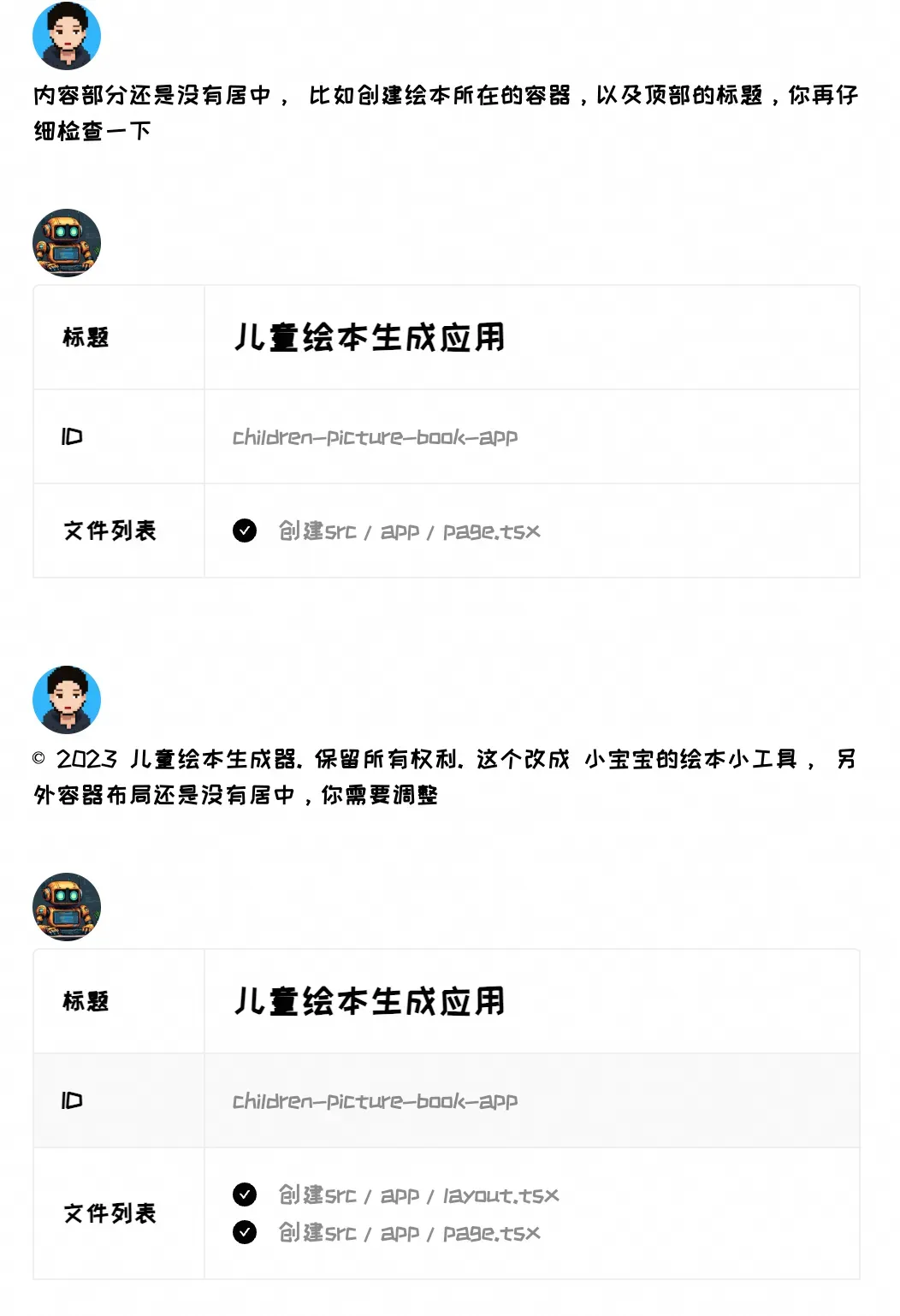Click the user's pixel-art avatar at the top
Image resolution: width=900 pixels, height=1316 pixels.
point(68,35)
